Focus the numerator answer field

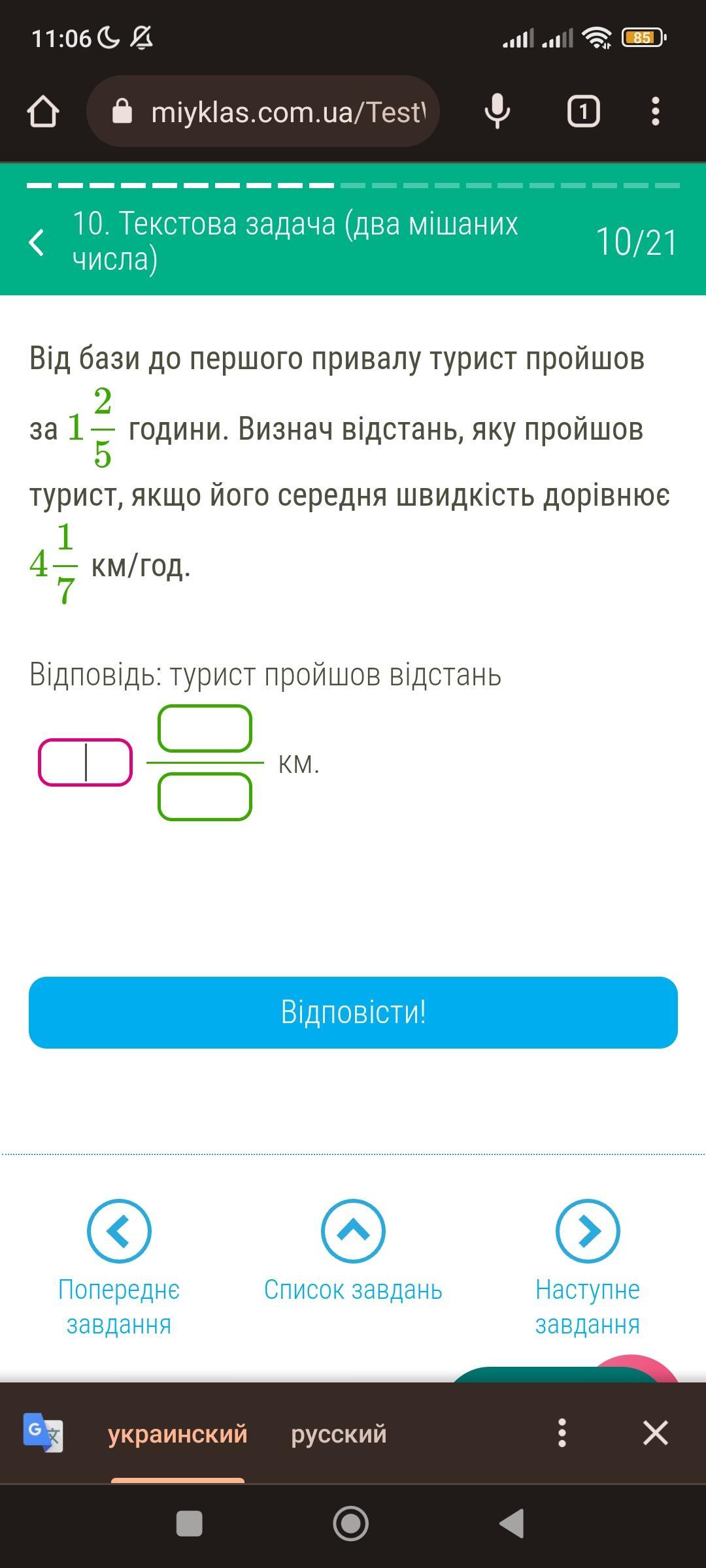coord(205,728)
